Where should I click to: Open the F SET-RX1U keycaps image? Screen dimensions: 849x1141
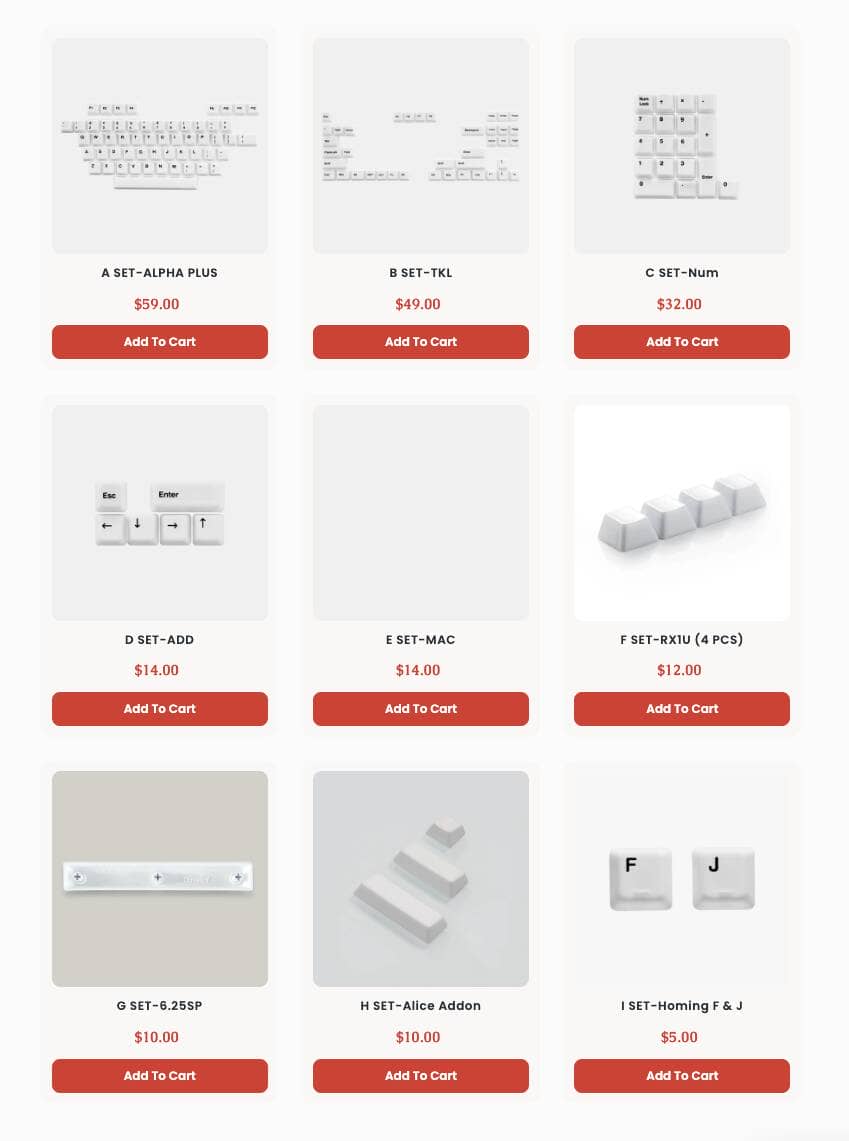pos(682,513)
